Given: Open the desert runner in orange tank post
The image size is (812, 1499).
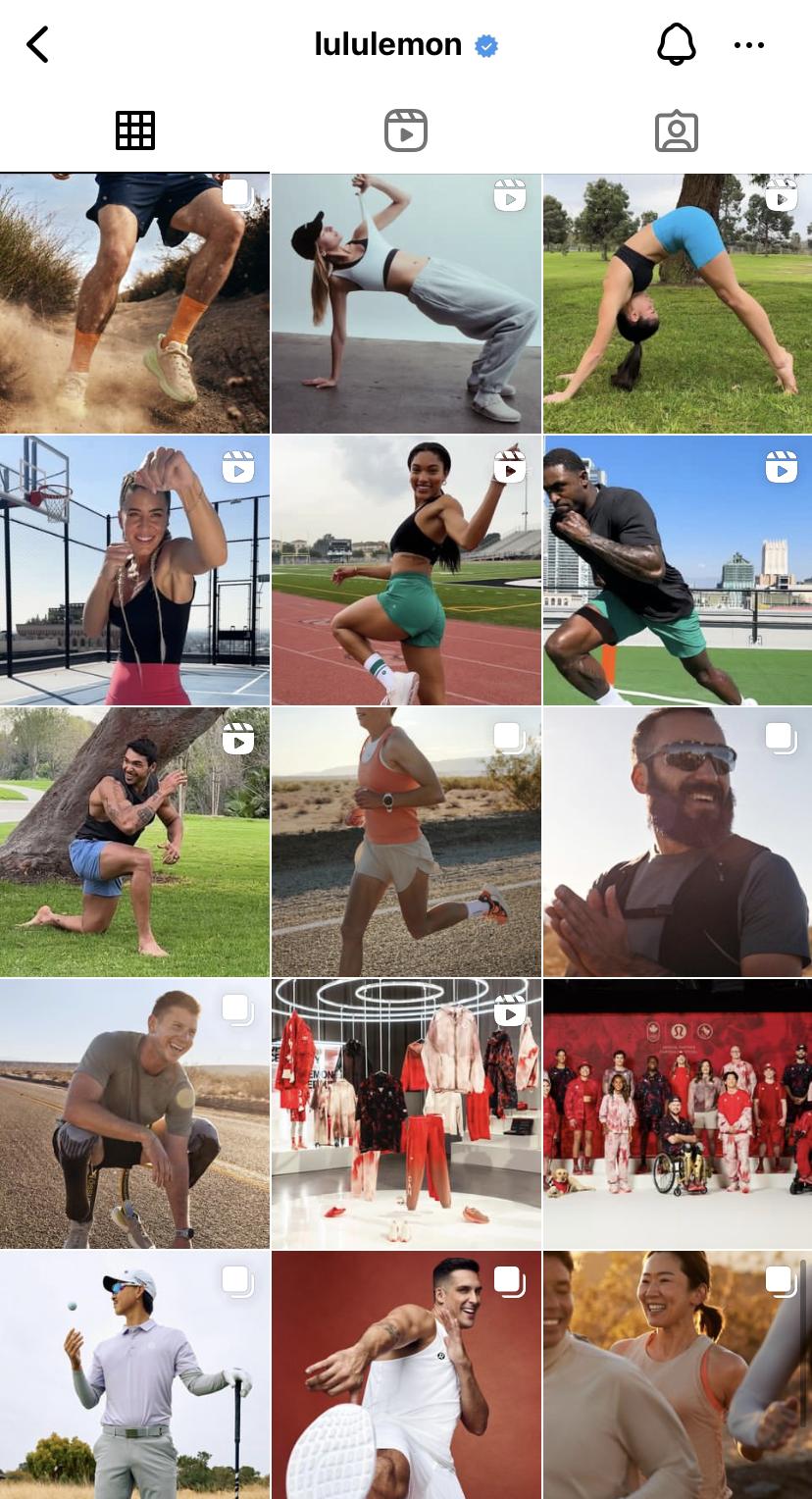Looking at the screenshot, I should (x=406, y=842).
